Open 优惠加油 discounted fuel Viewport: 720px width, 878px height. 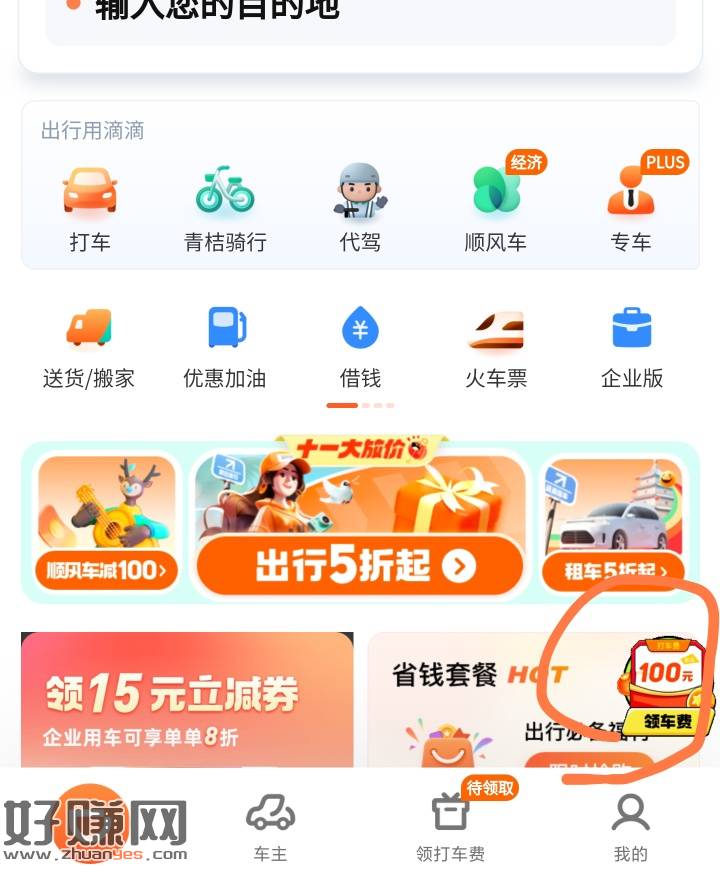[225, 346]
